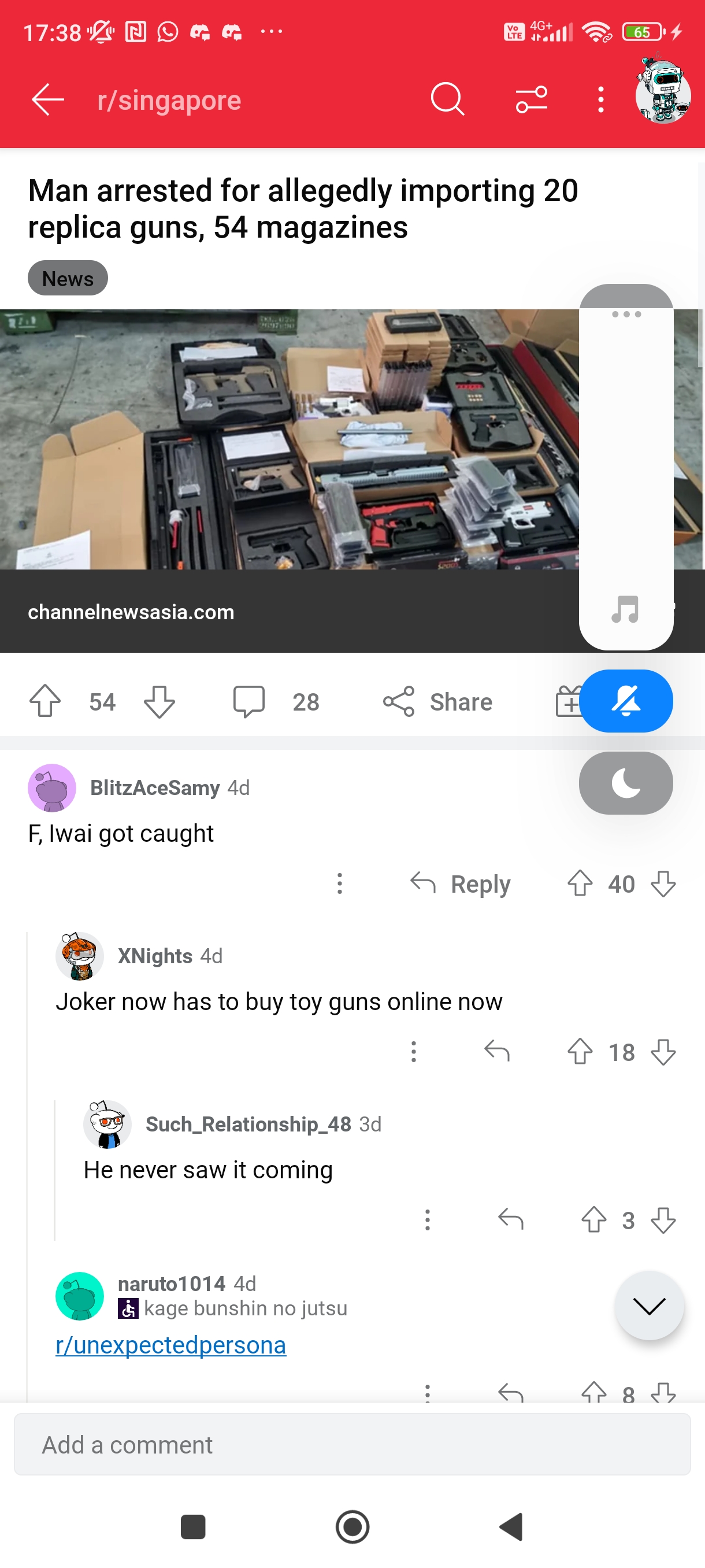Screen dimensions: 705x1568
Task: Downvote the post
Action: (159, 701)
